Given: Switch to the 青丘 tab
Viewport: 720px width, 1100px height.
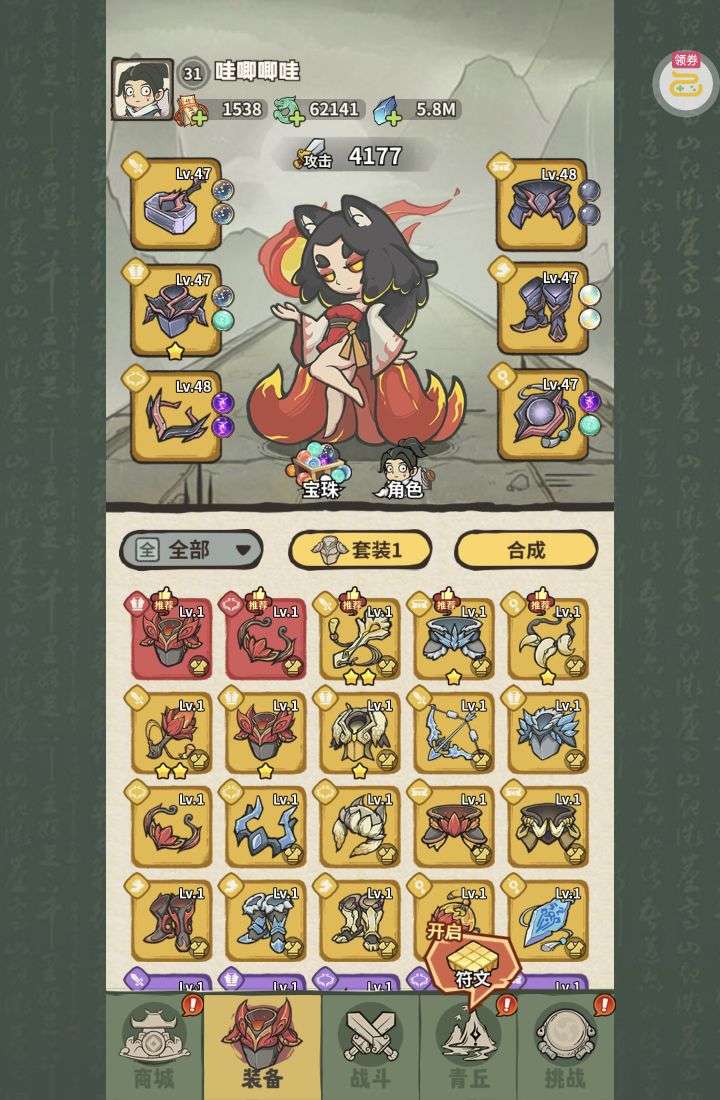Looking at the screenshot, I should click(x=468, y=1045).
